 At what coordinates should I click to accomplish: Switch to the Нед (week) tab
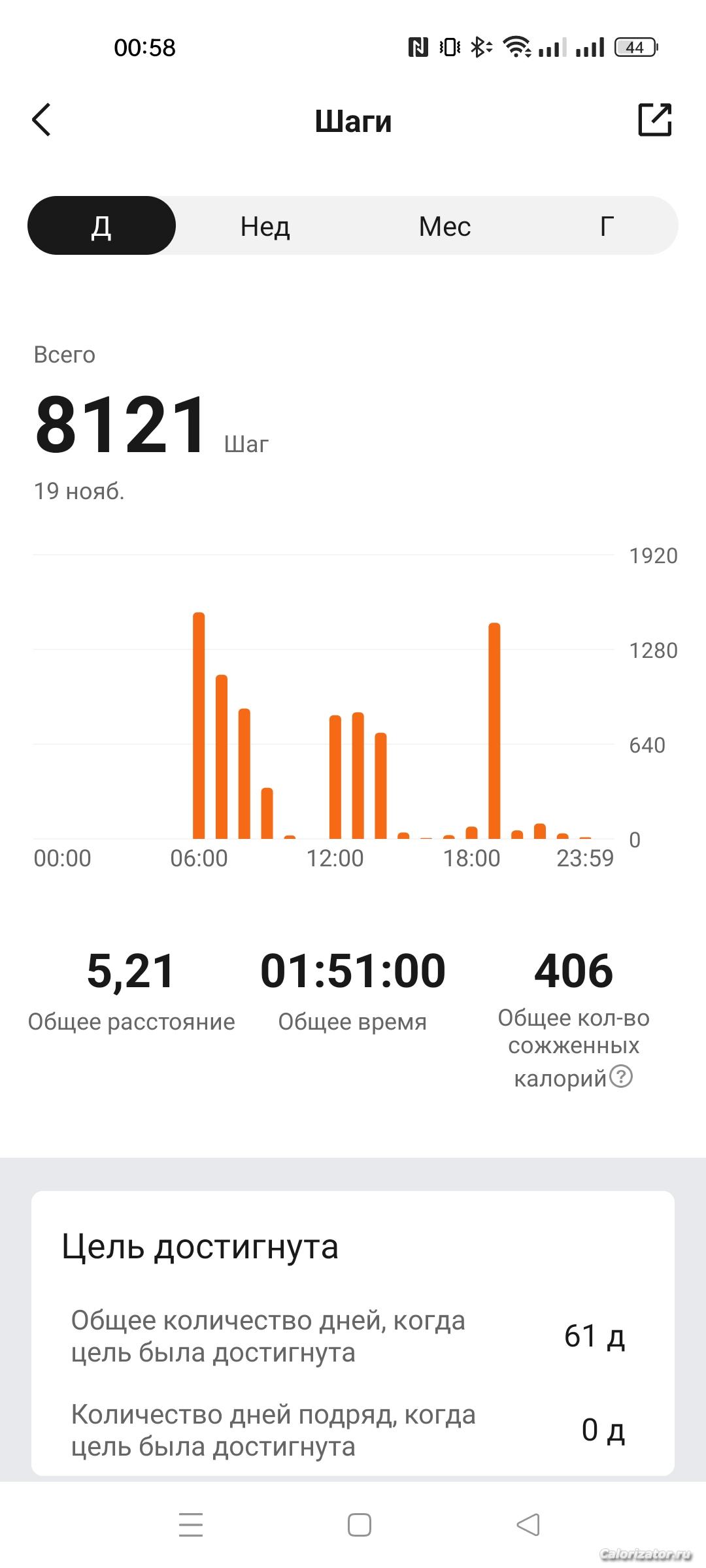coord(265,226)
